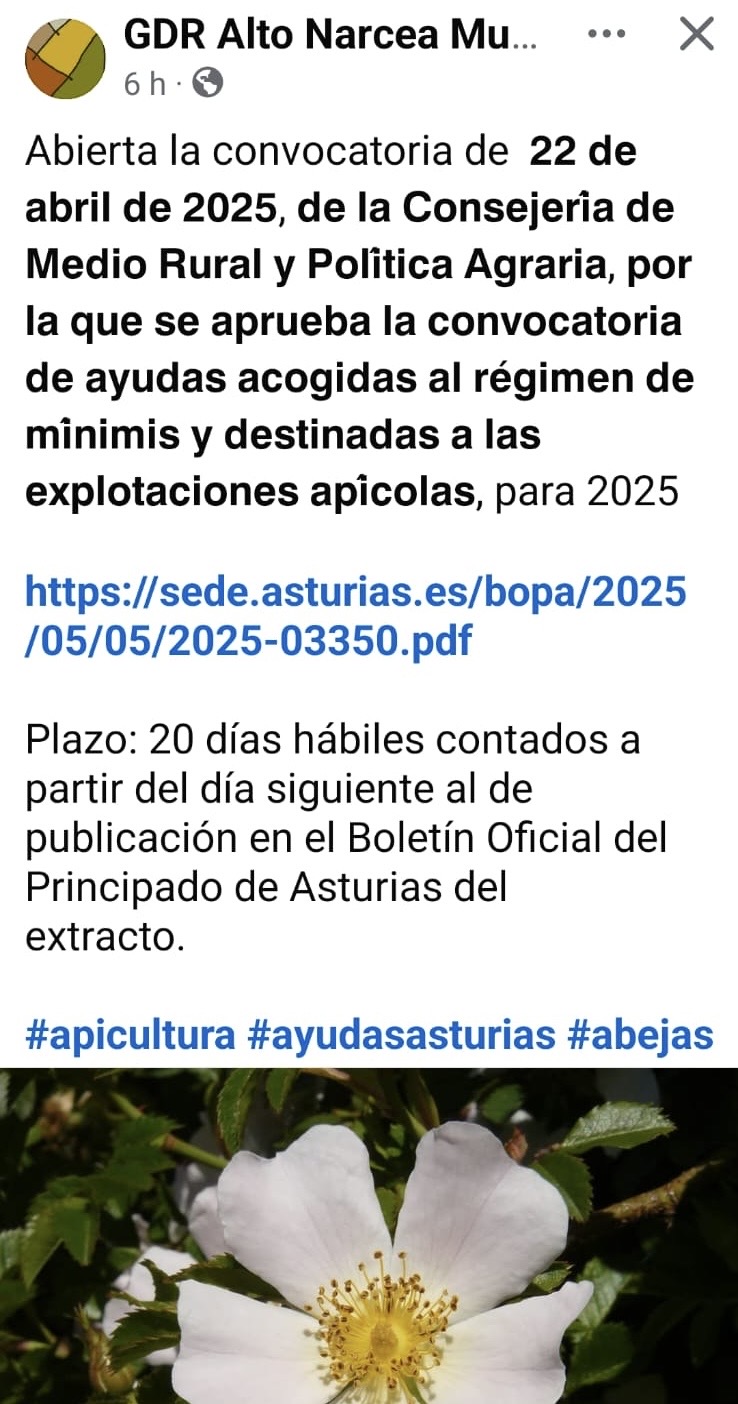Open the #ayudasasturias hashtag
Image resolution: width=738 pixels, height=1404 pixels.
click(x=400, y=1035)
